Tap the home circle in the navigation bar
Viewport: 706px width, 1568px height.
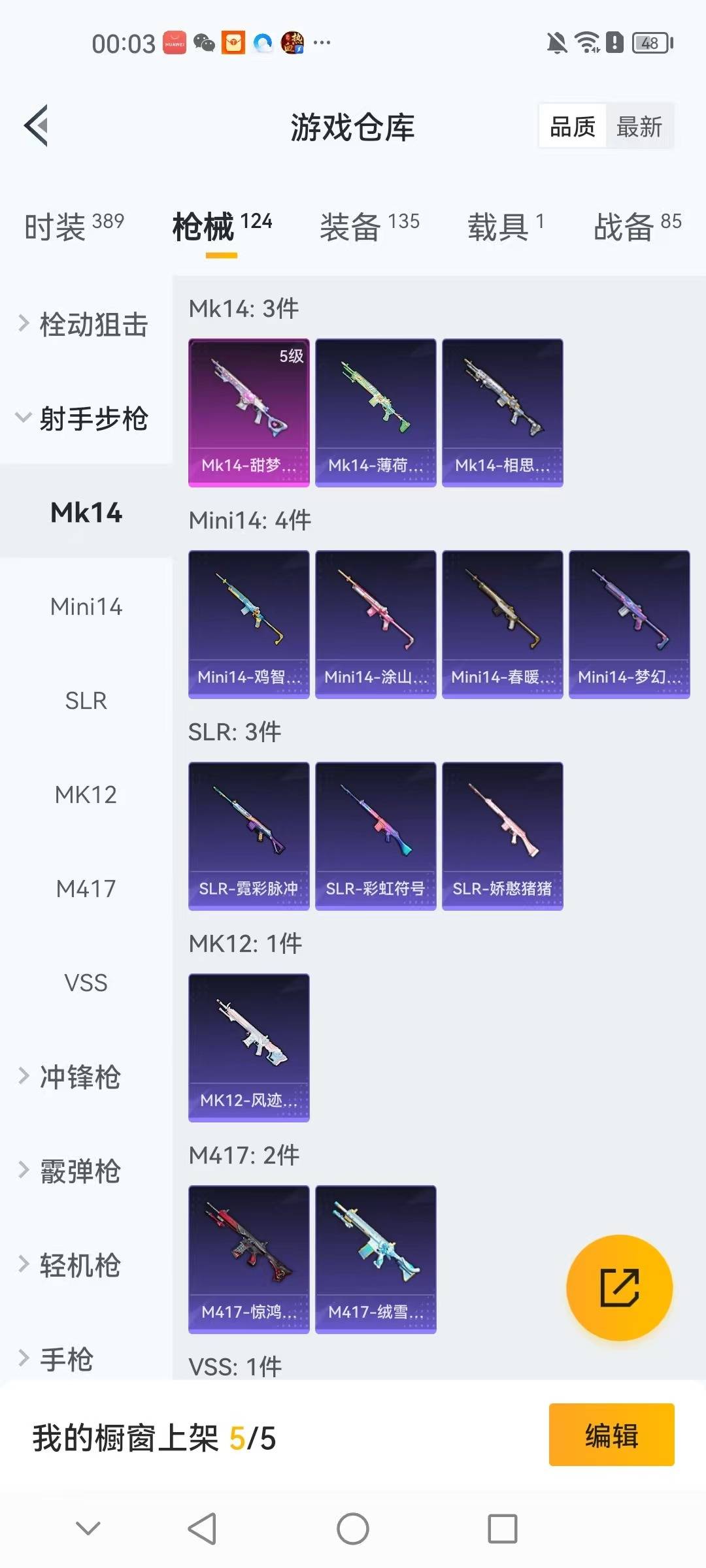coord(352,1529)
